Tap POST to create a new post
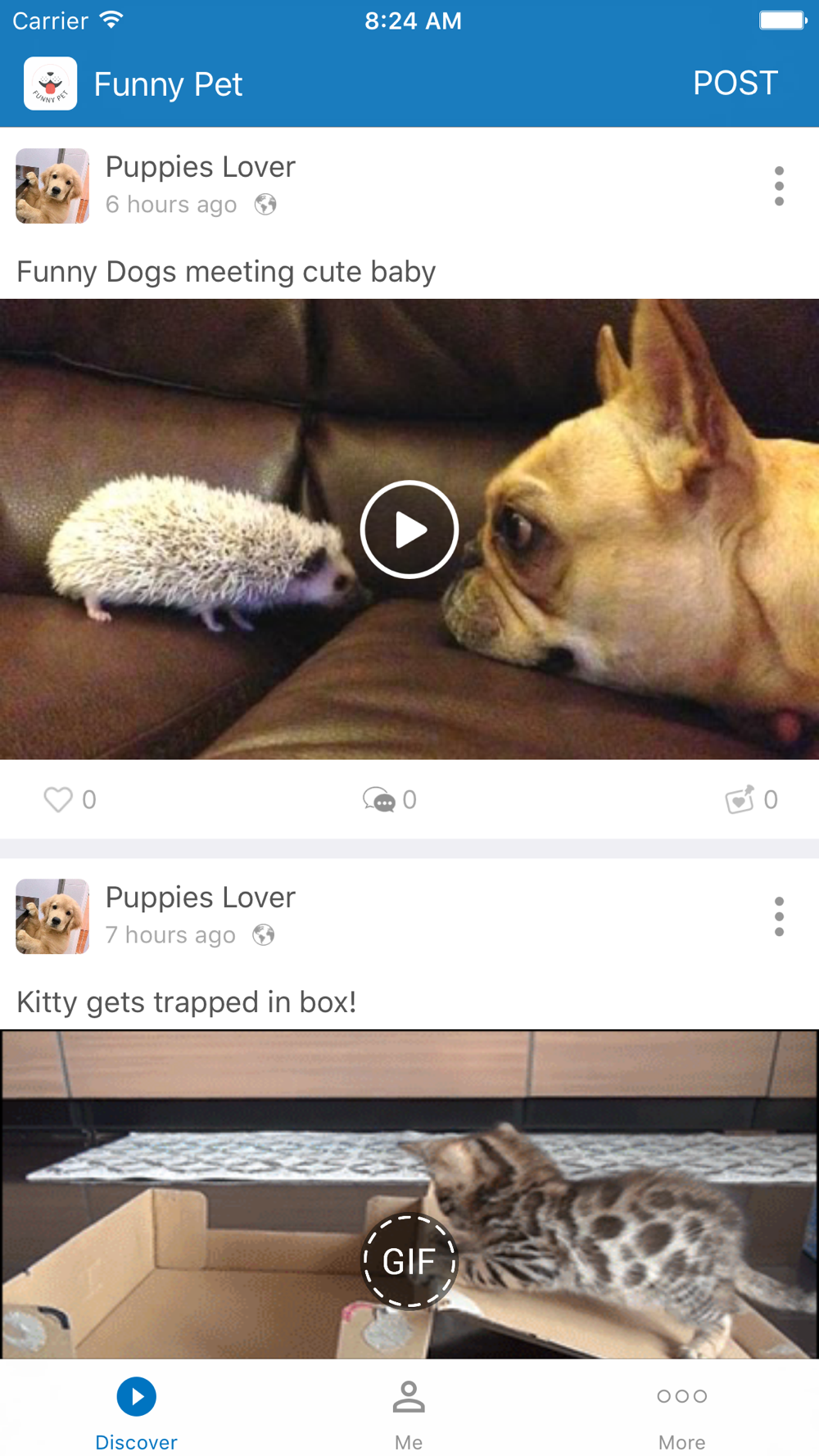Viewport: 819px width, 1456px height. click(x=735, y=84)
